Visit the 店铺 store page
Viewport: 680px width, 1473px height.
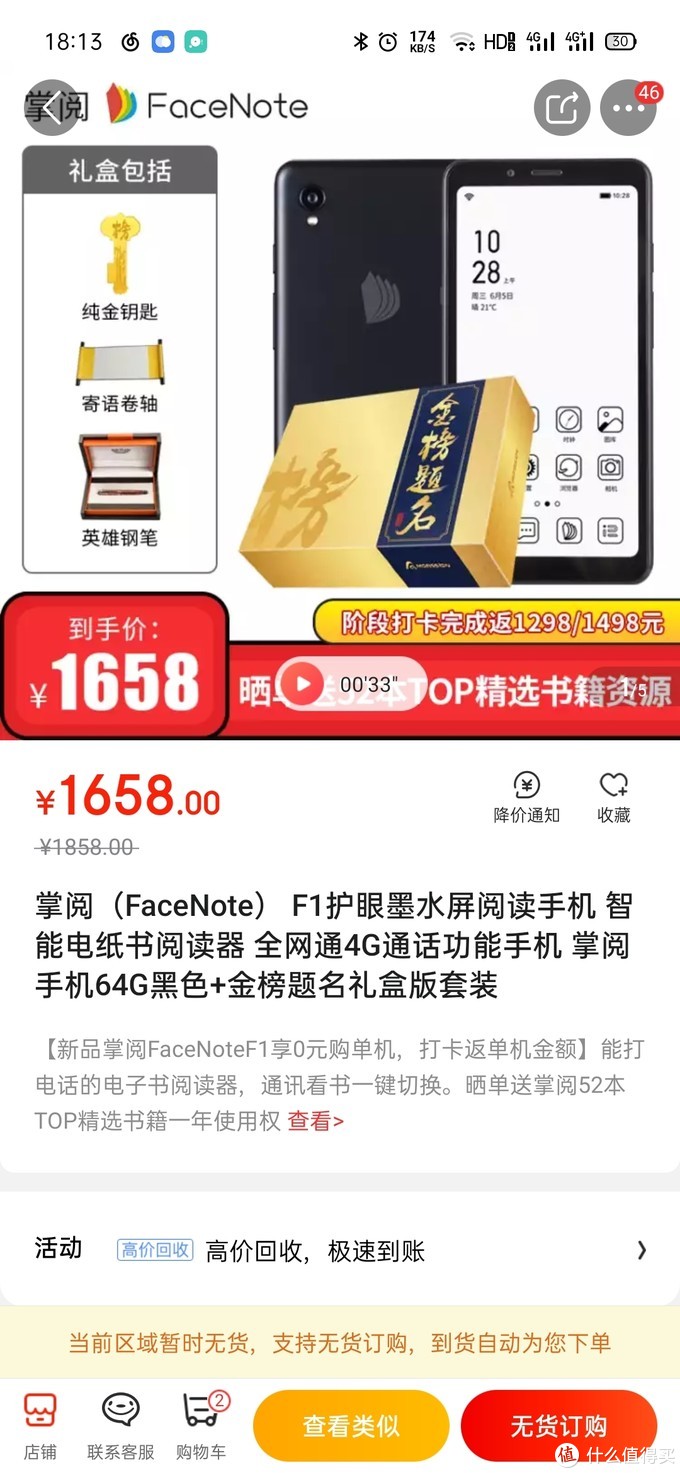pyautogui.click(x=40, y=1423)
